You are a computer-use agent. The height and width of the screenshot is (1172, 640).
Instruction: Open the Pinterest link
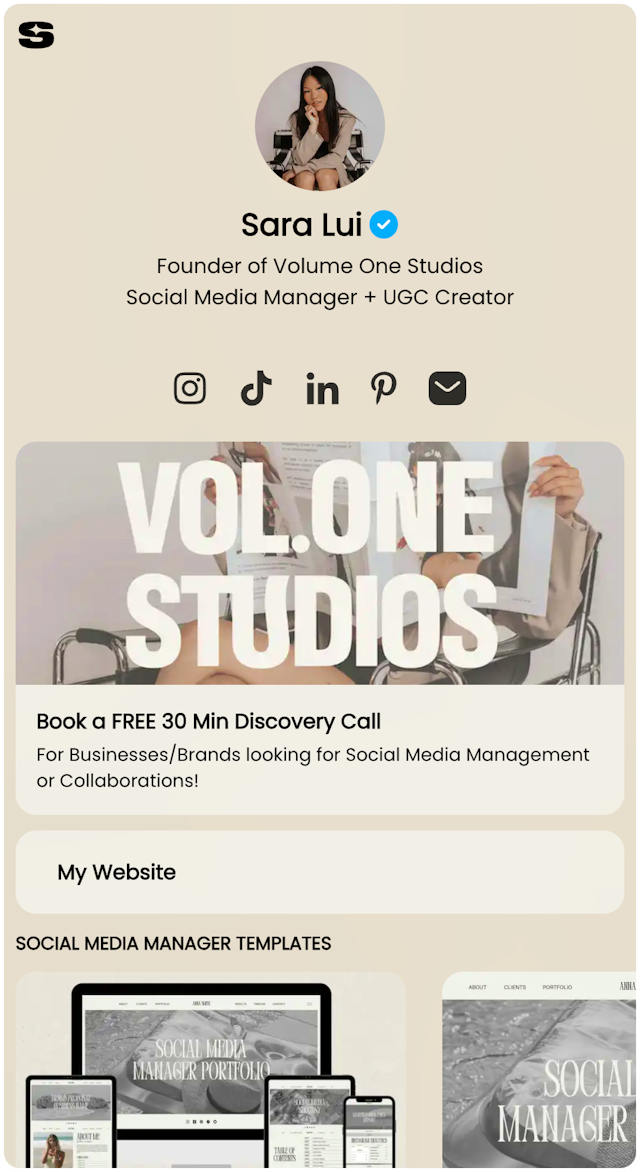pos(384,388)
